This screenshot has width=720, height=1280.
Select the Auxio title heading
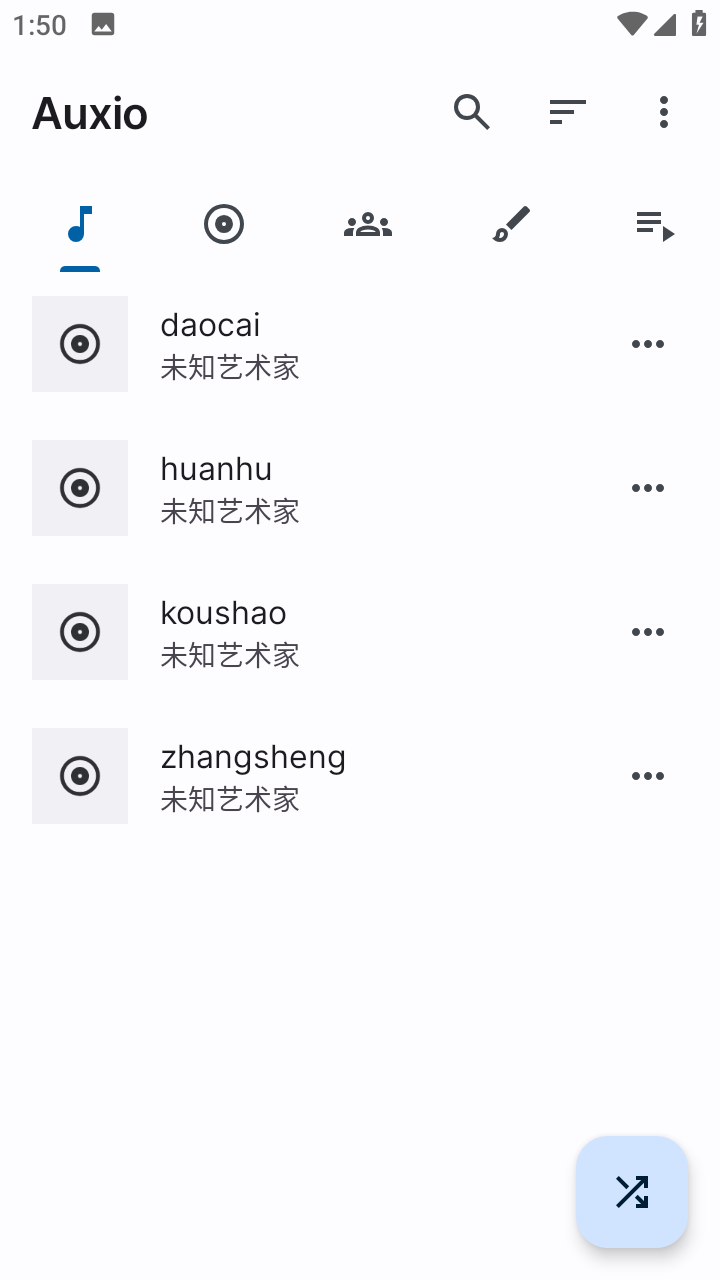89,113
